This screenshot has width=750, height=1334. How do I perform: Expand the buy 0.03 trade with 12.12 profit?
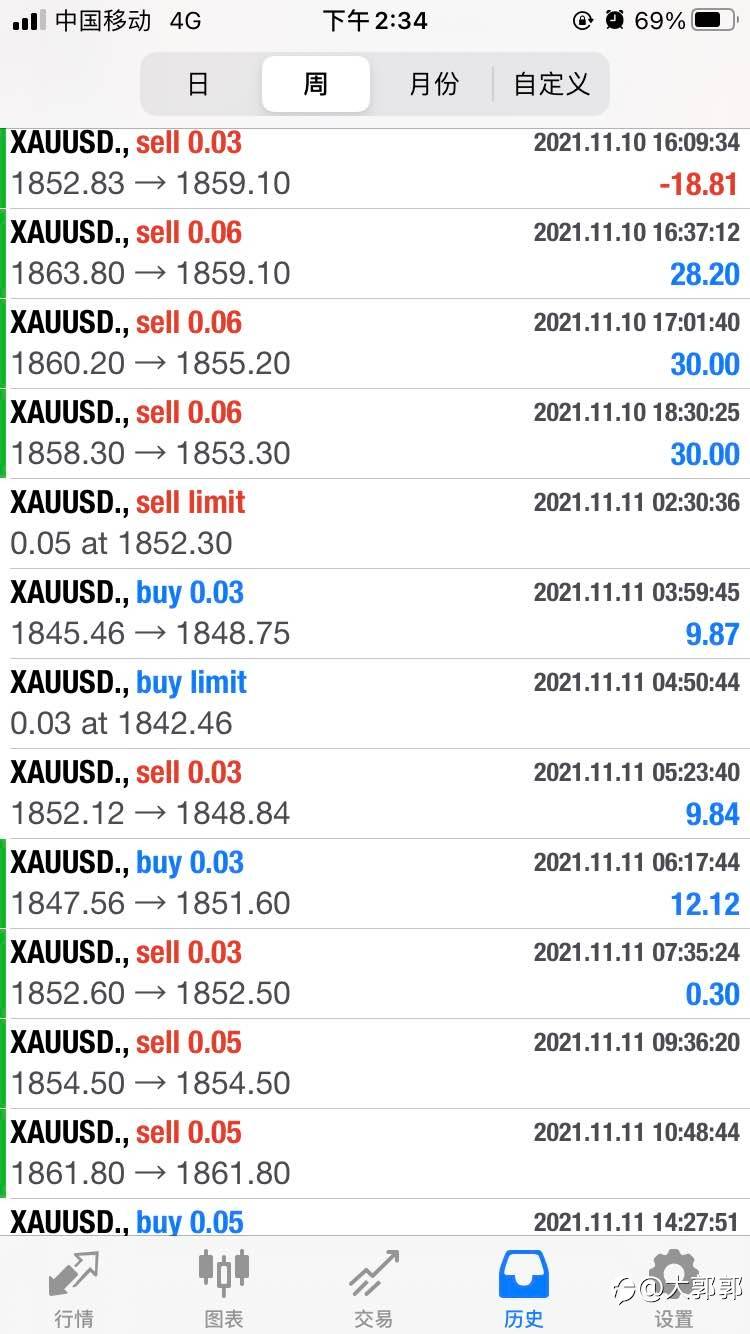pyautogui.click(x=375, y=884)
